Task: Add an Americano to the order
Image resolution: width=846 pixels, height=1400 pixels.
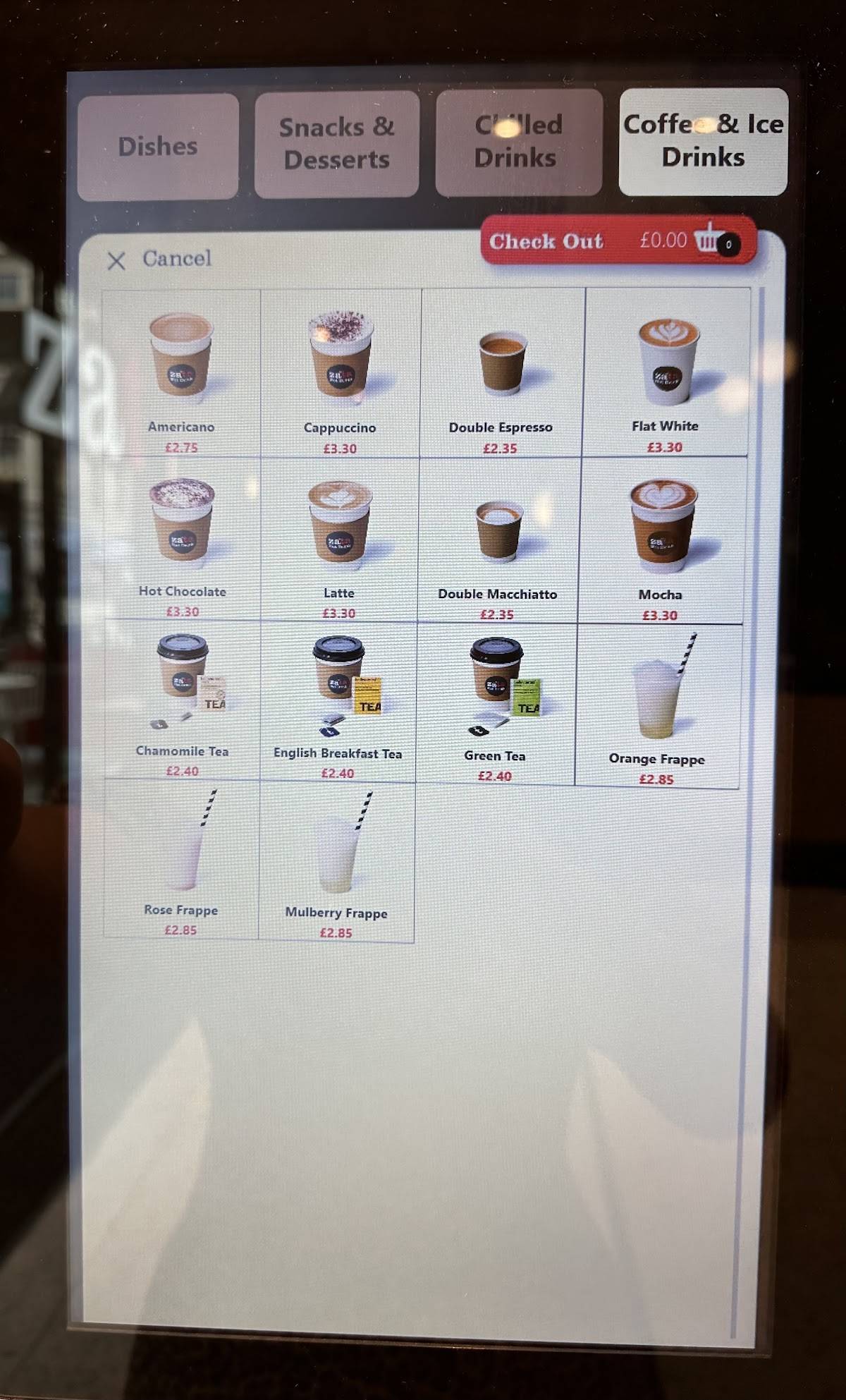Action: pyautogui.click(x=181, y=373)
